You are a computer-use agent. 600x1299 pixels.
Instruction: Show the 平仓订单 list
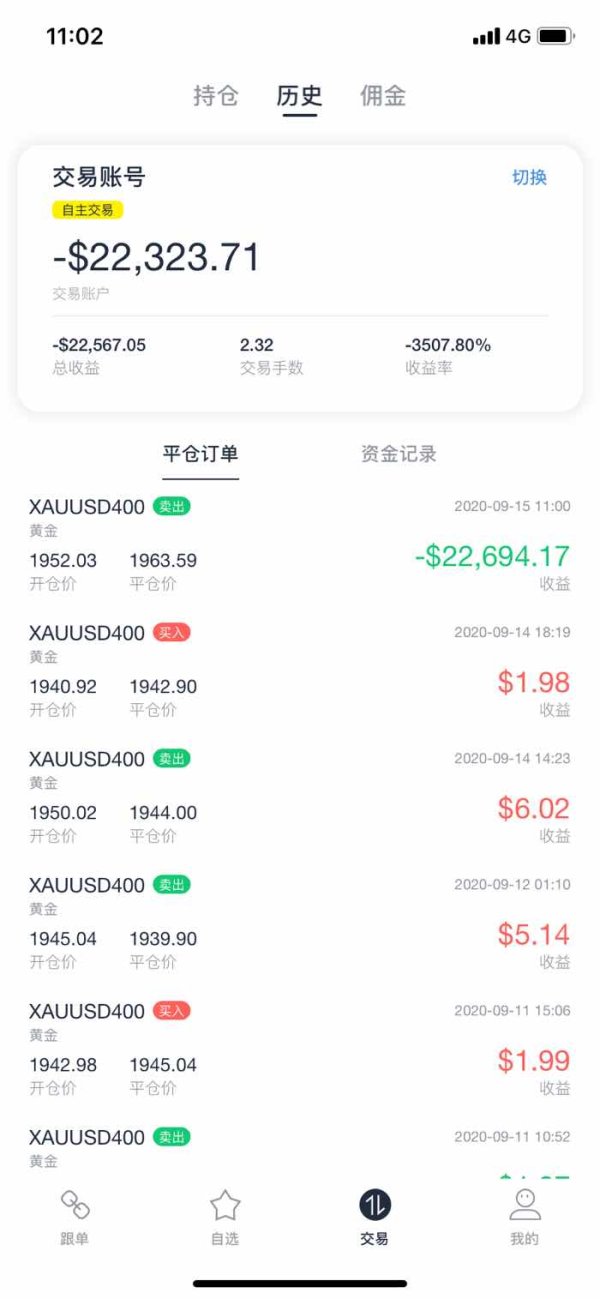coord(200,454)
